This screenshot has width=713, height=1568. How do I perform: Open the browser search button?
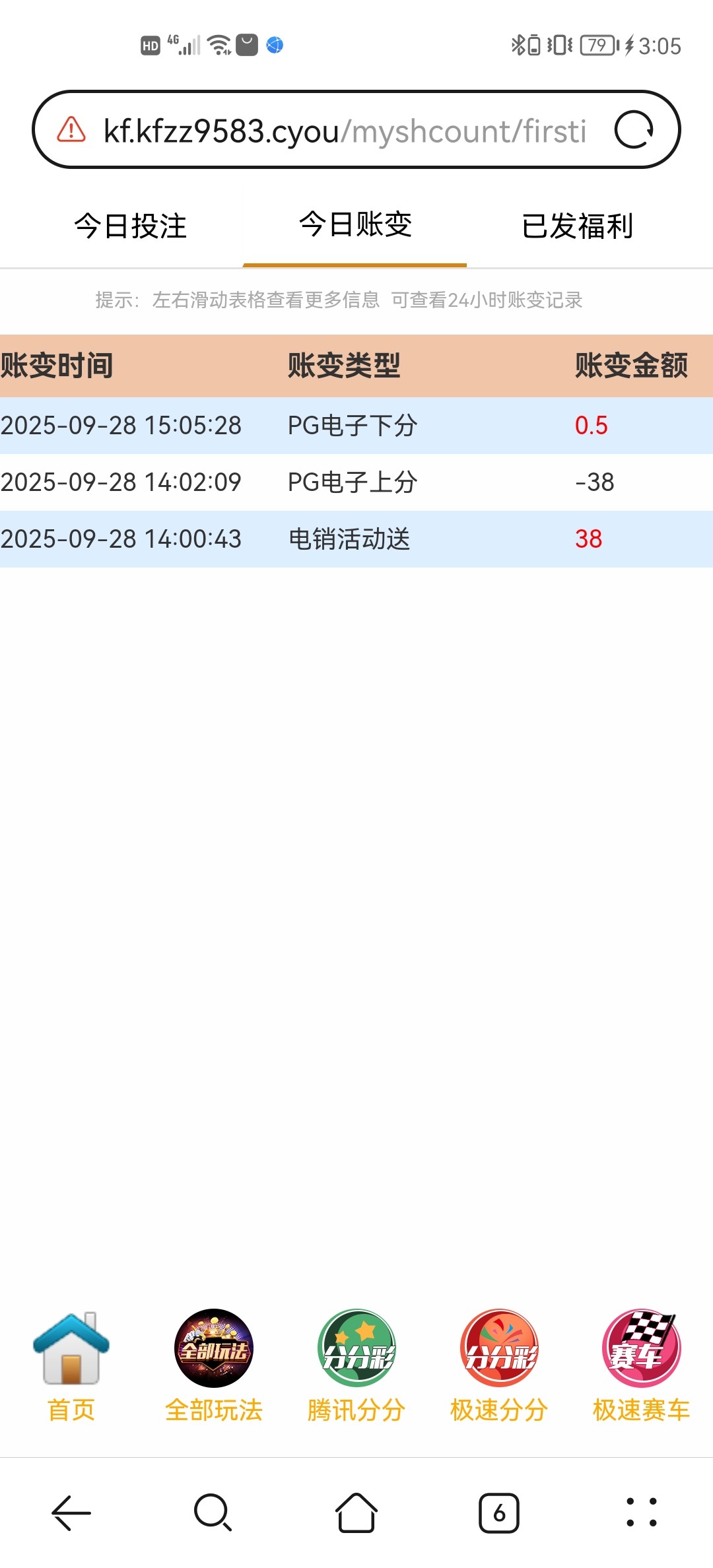pyautogui.click(x=213, y=1513)
